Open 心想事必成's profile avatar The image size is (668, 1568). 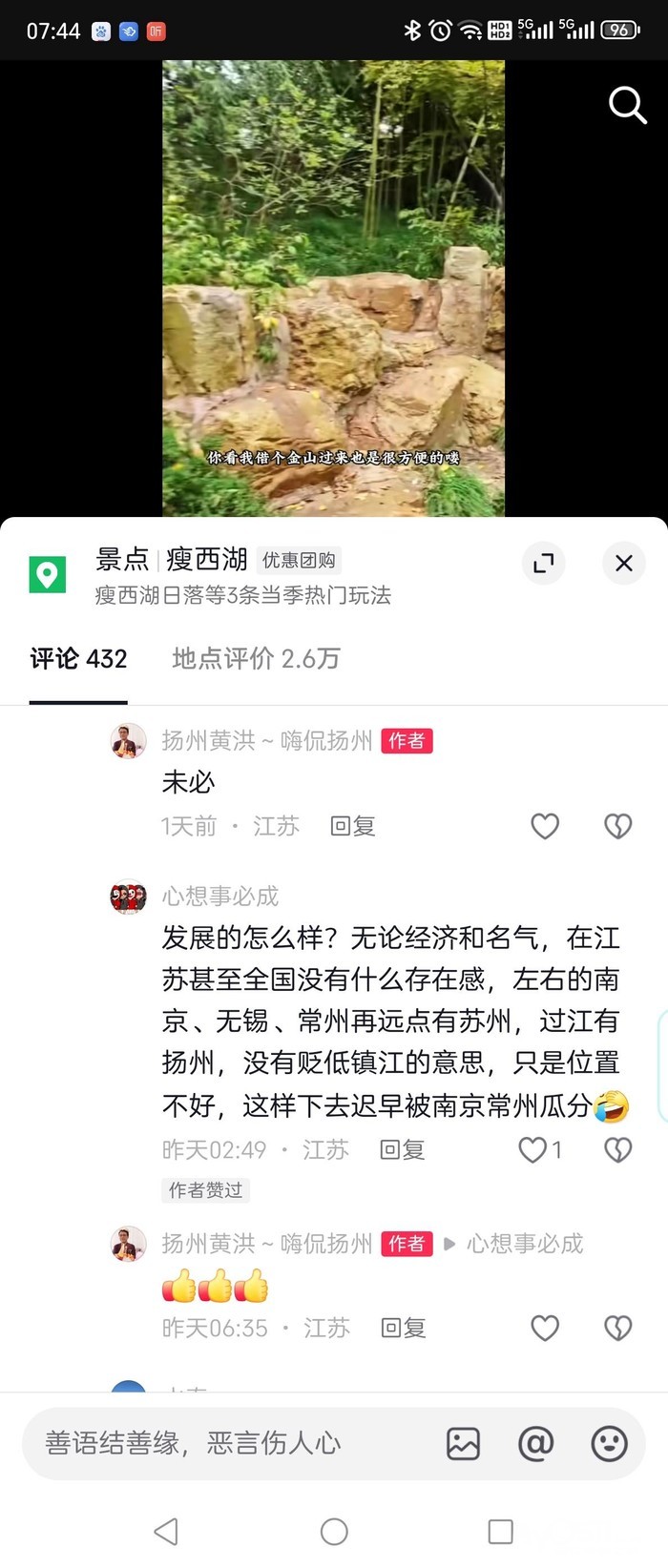[128, 897]
